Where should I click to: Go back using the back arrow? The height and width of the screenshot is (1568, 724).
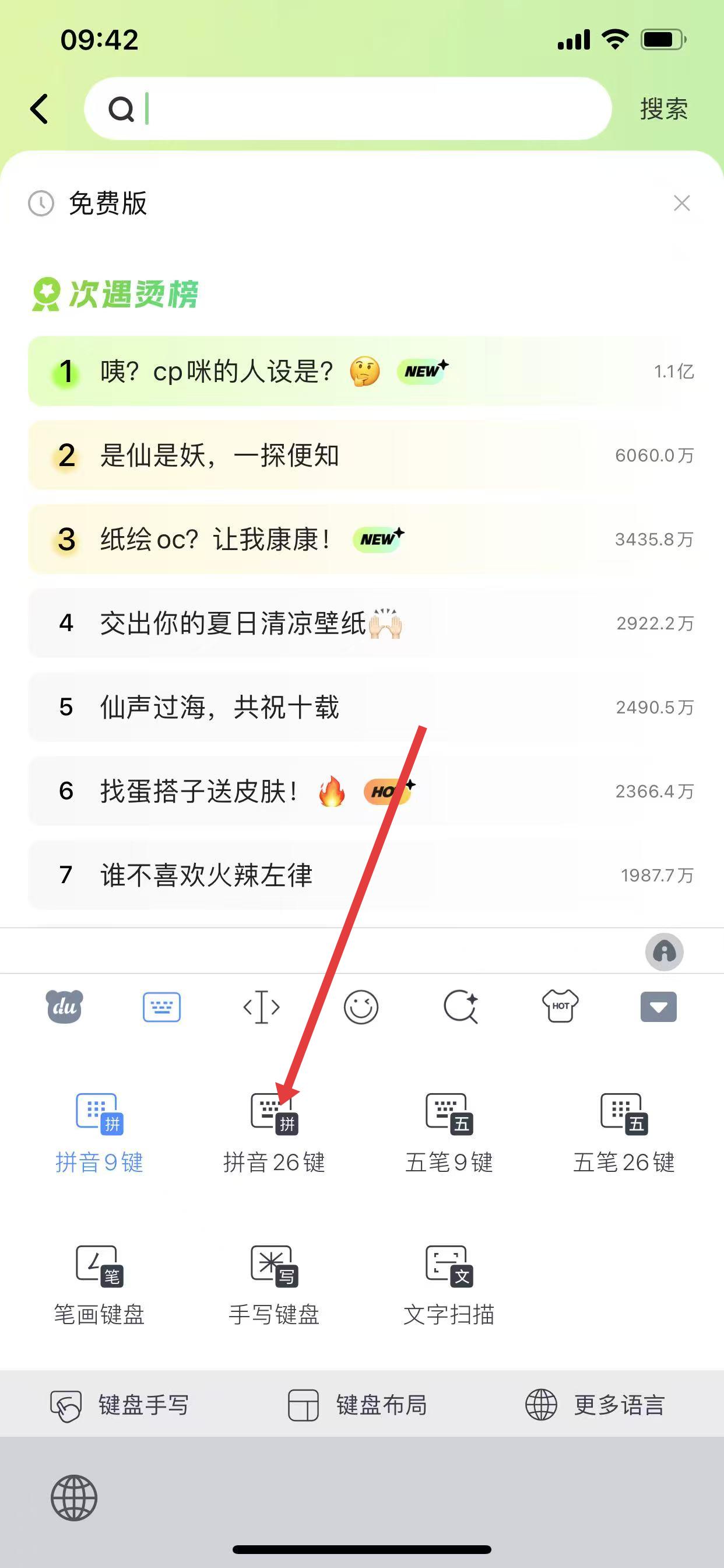point(40,109)
